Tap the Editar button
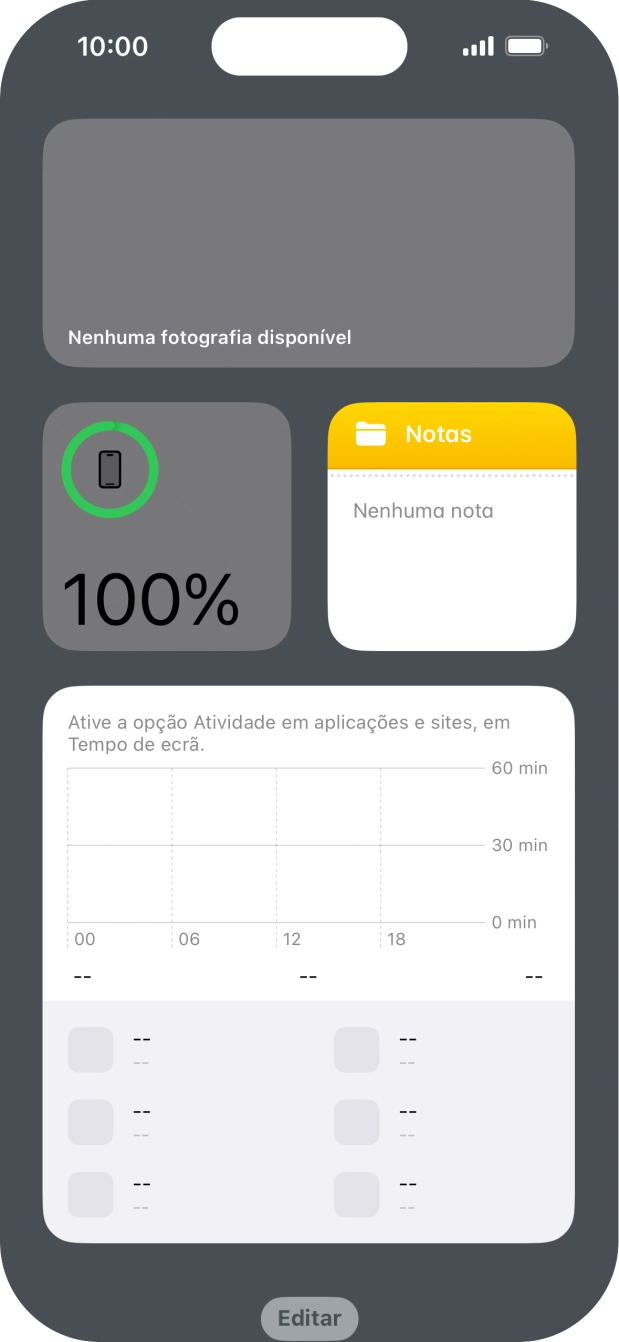 309,1318
